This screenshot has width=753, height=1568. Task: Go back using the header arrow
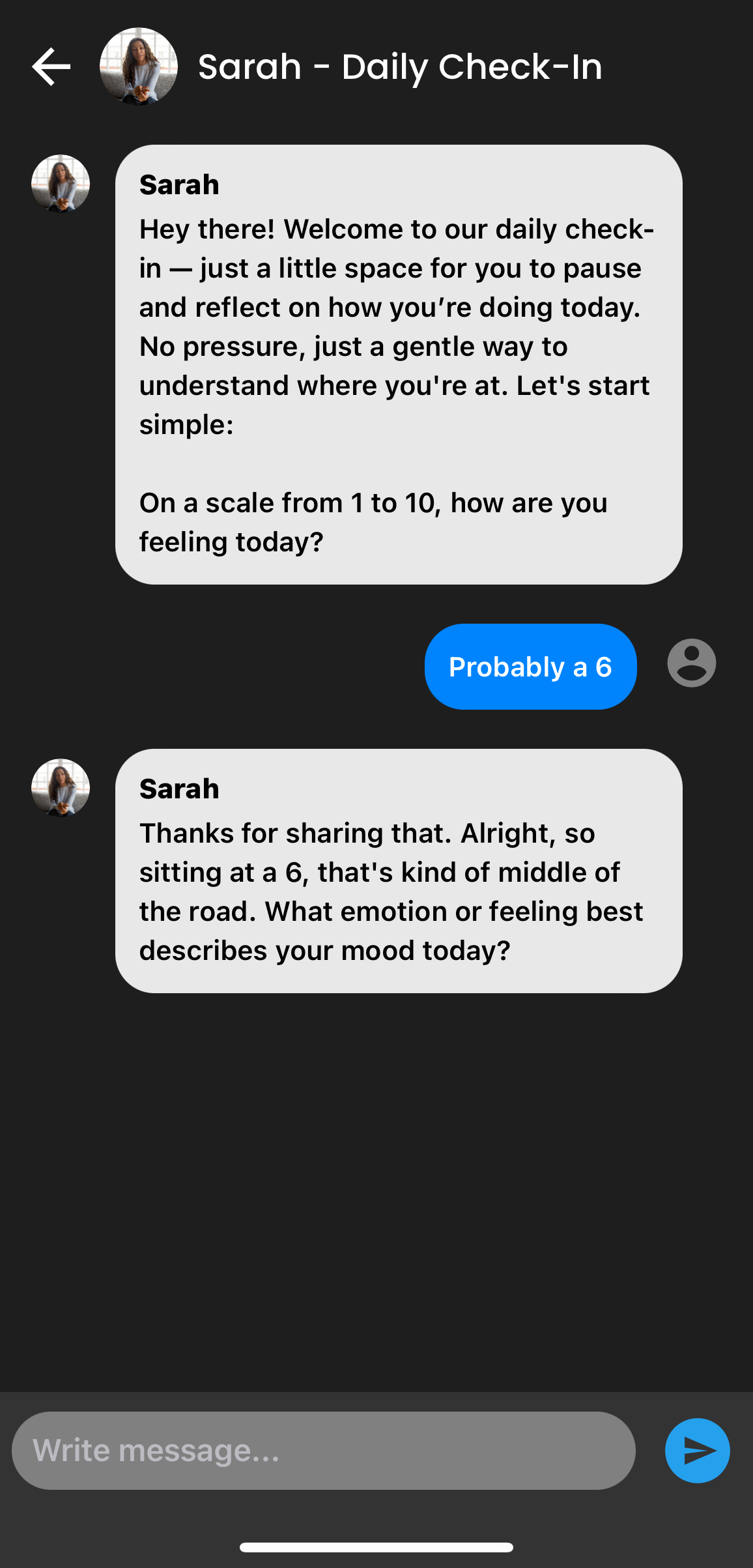(x=51, y=66)
